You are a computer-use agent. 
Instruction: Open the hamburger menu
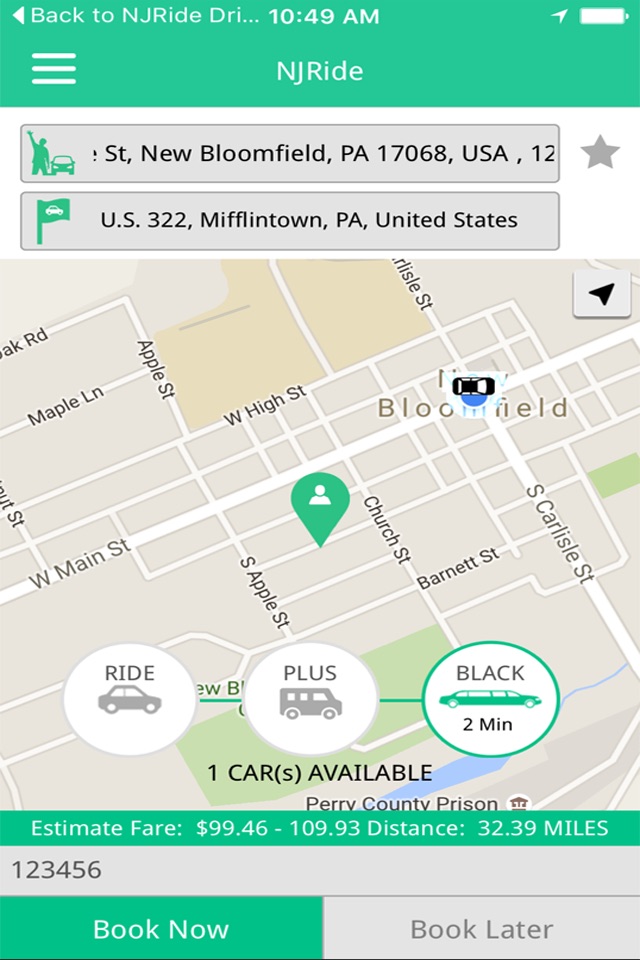[54, 70]
